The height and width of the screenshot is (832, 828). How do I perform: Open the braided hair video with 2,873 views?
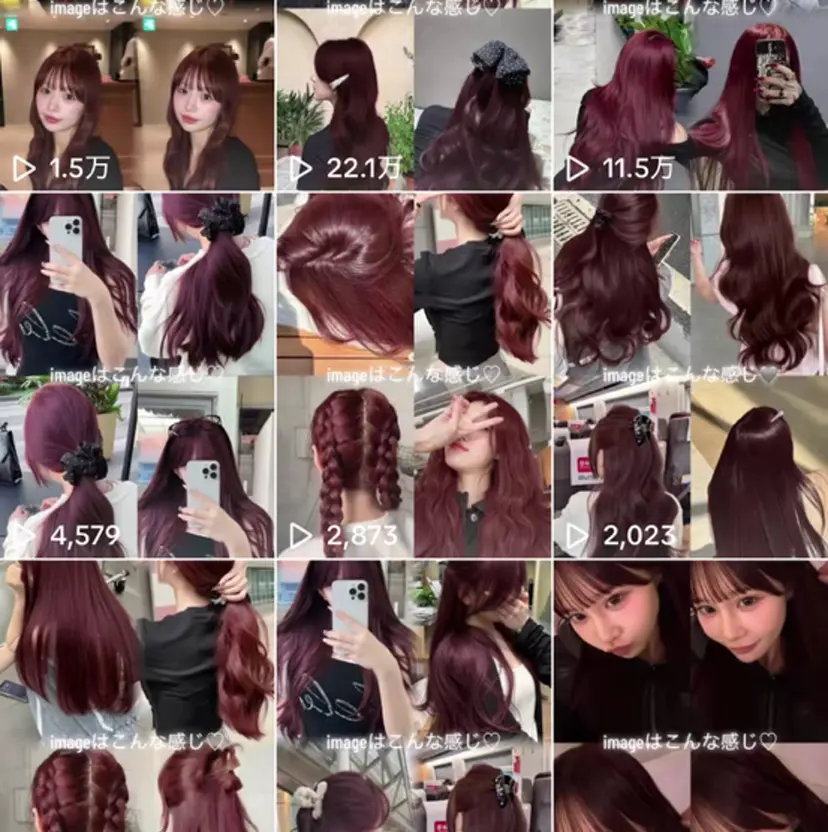click(414, 465)
